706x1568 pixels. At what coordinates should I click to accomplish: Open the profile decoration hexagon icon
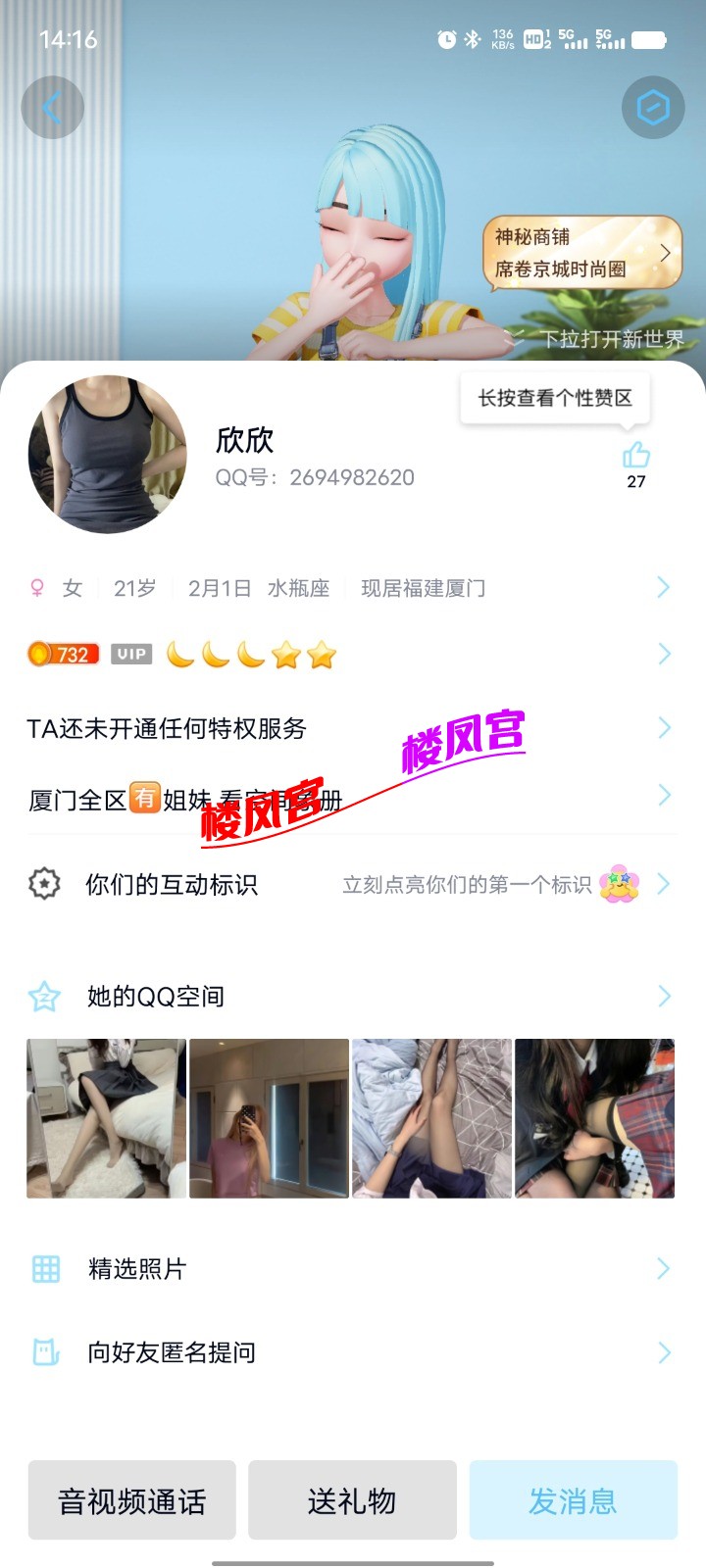coord(652,108)
